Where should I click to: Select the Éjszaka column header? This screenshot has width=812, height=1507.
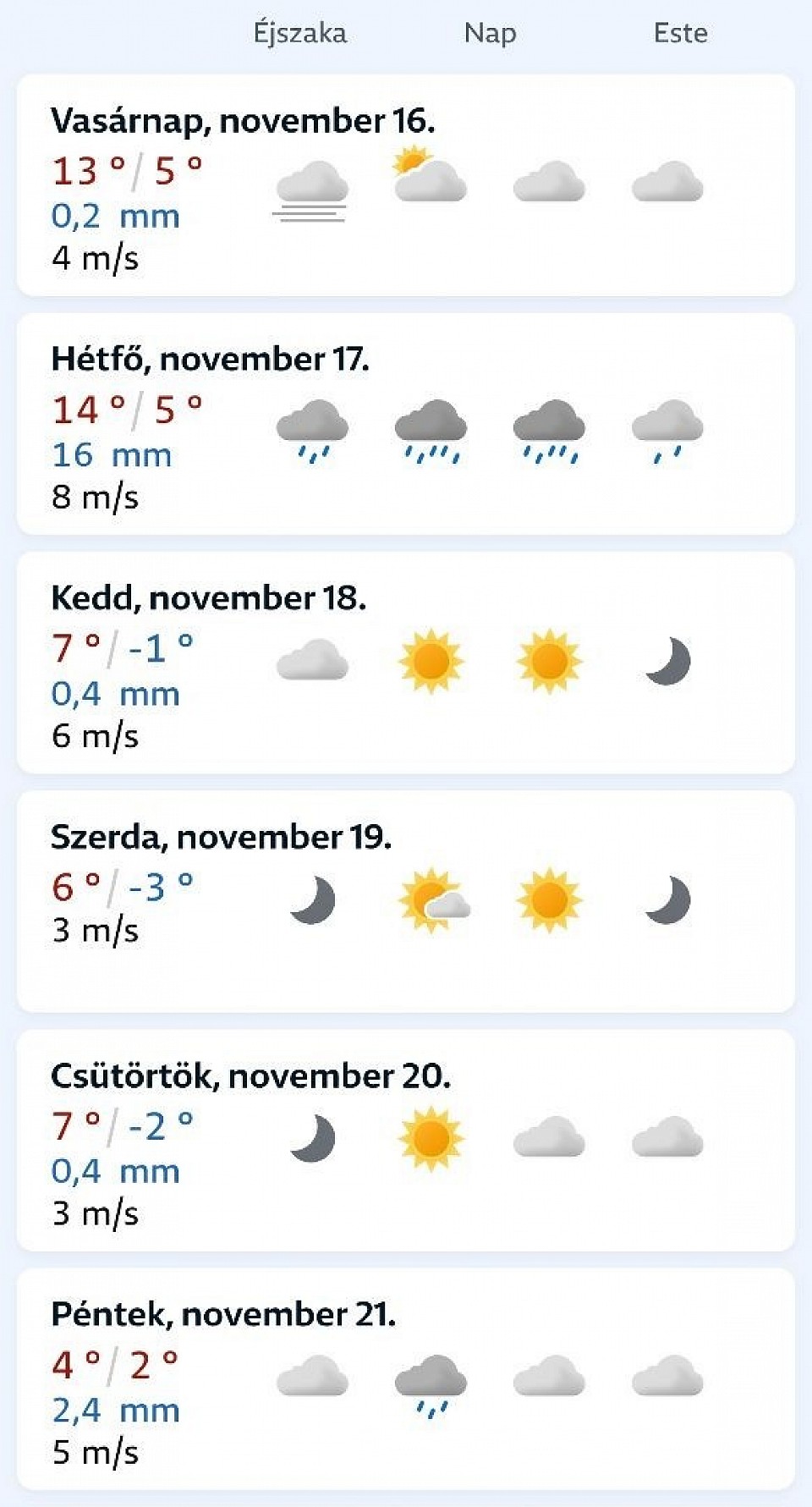(300, 34)
